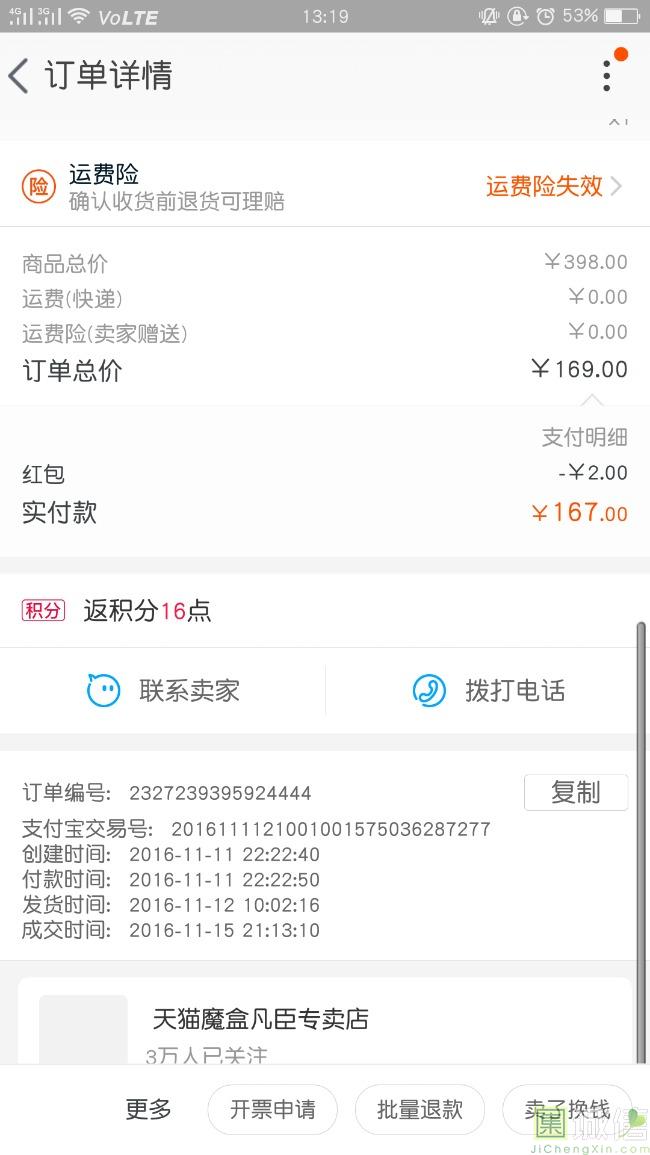Viewport: 650px width, 1155px height.
Task: Tap 联系卖家 to message seller
Action: [x=163, y=690]
